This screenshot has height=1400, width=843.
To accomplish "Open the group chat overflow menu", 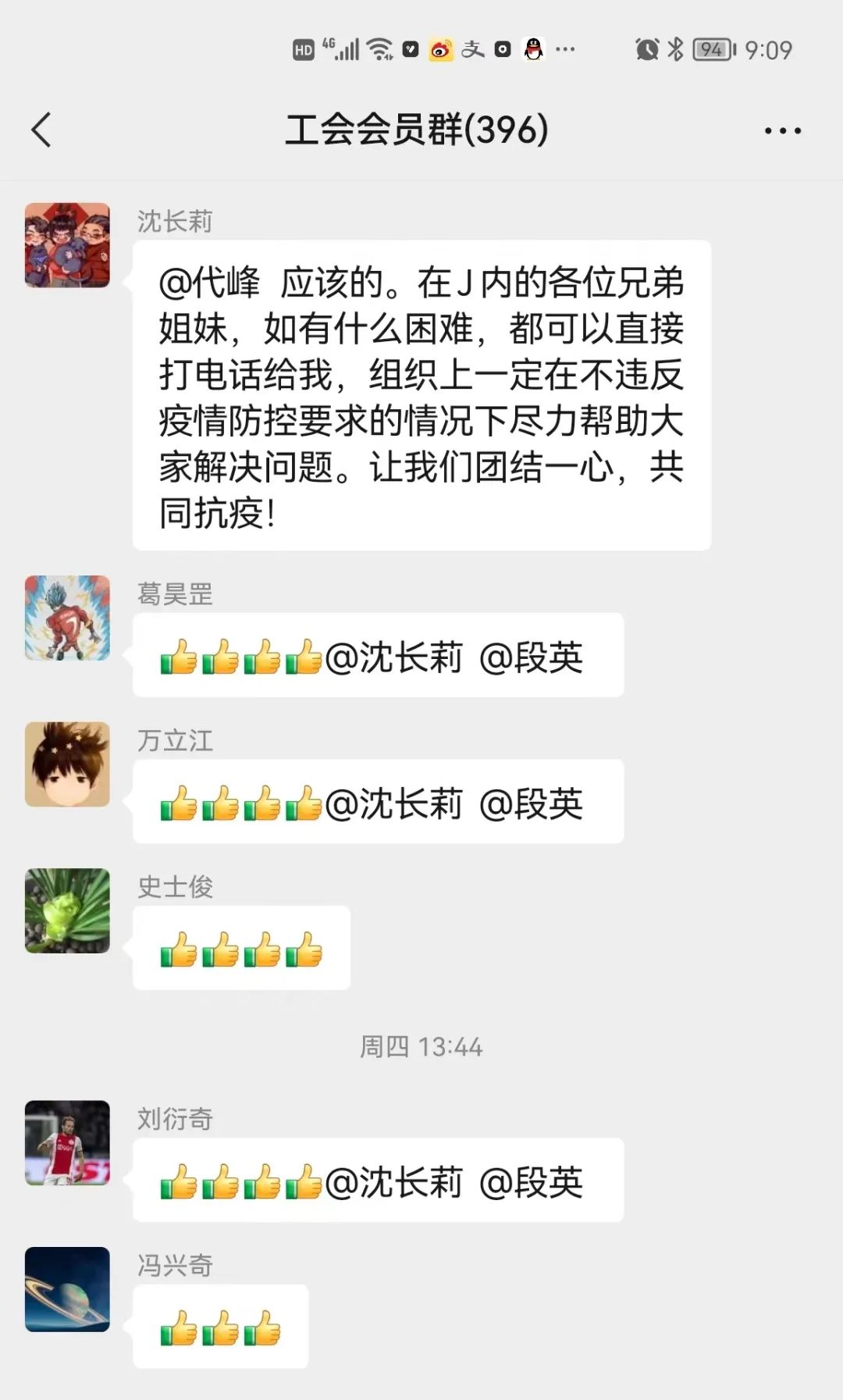I will point(782,130).
